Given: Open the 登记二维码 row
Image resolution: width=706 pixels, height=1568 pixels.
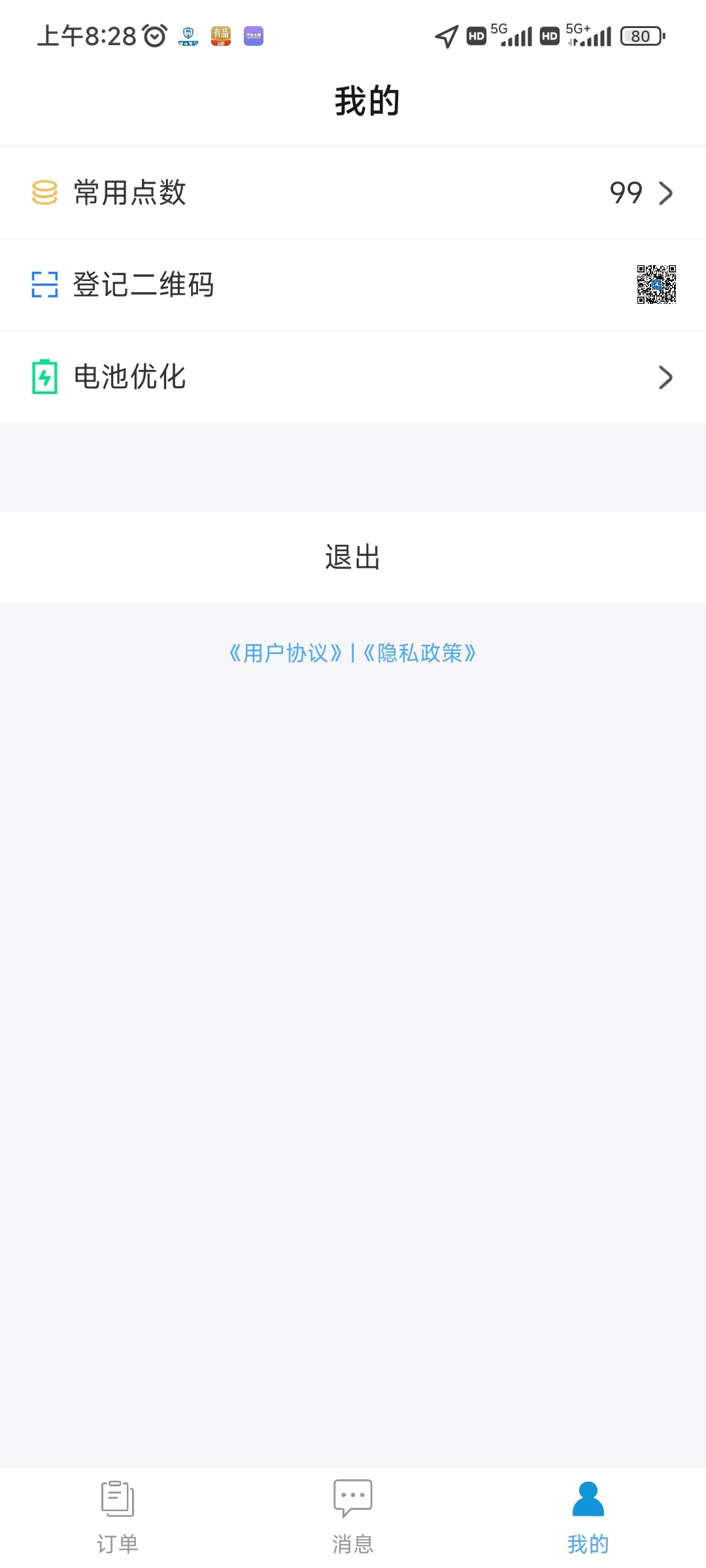Looking at the screenshot, I should 353,285.
